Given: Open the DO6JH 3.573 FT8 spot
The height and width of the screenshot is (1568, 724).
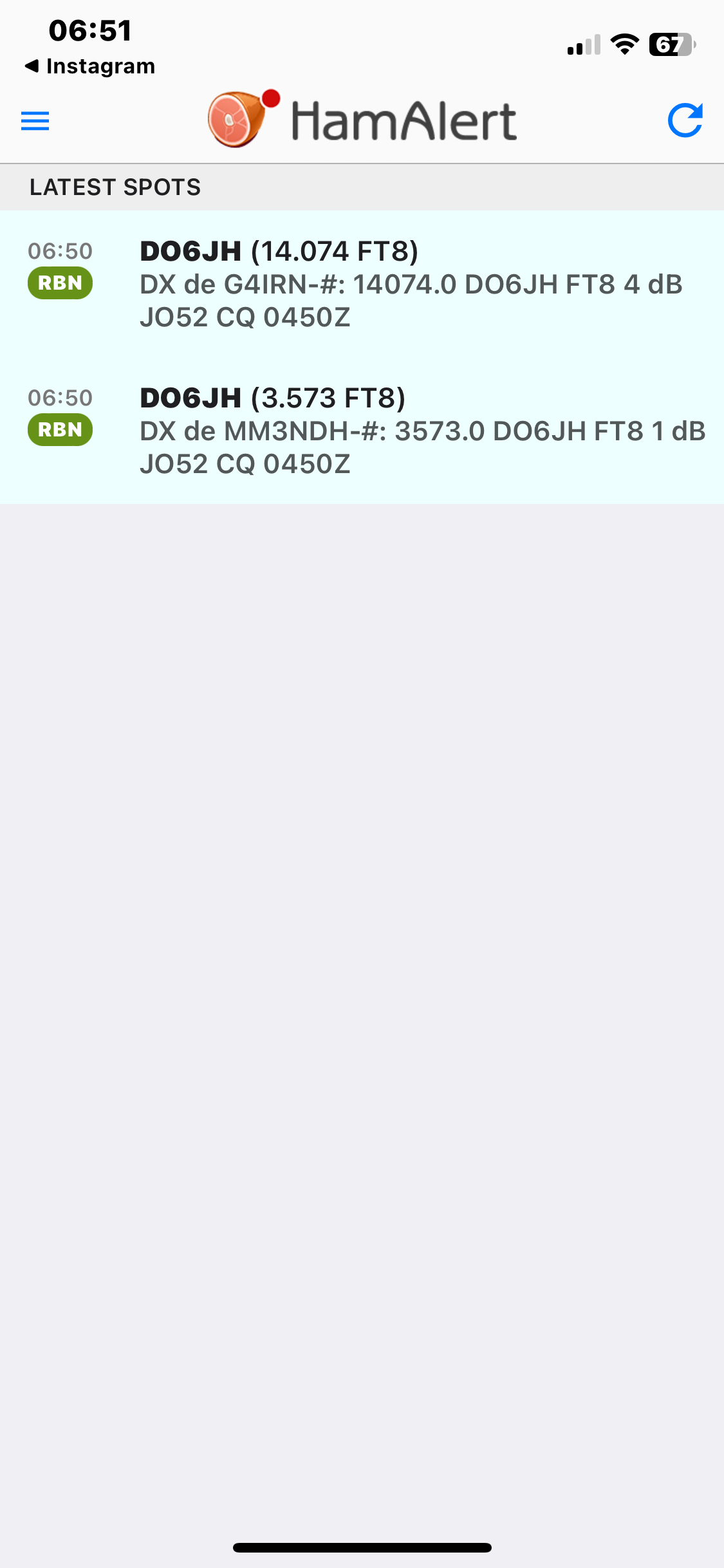Looking at the screenshot, I should coord(362,431).
